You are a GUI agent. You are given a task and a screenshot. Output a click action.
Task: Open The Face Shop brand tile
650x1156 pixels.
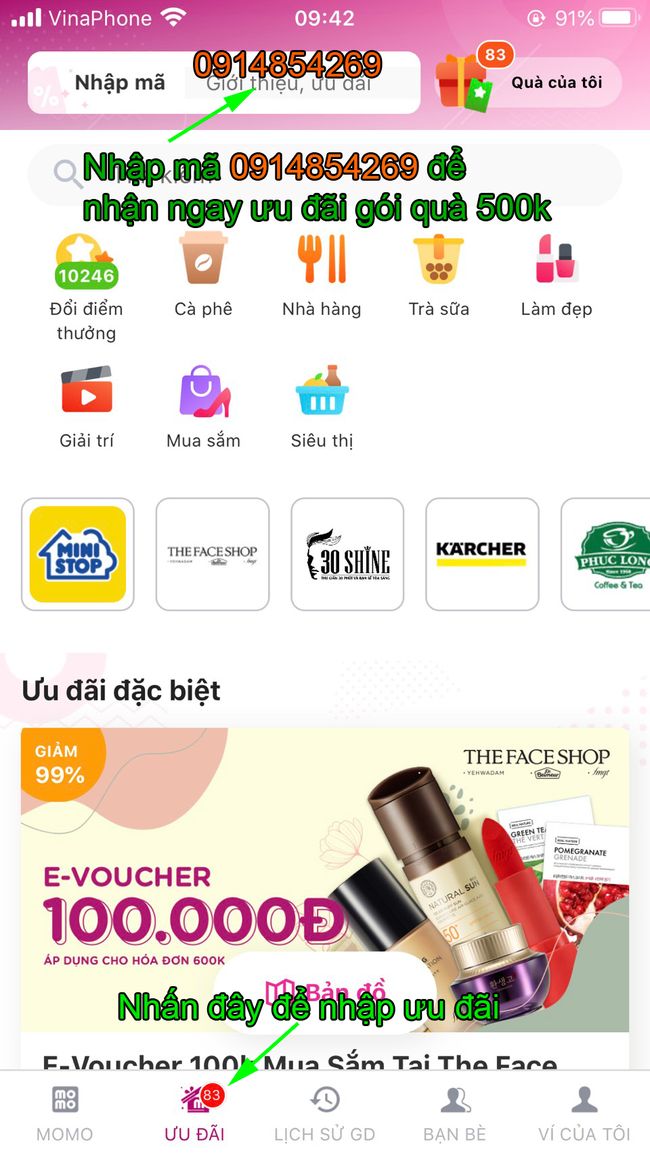(x=212, y=554)
